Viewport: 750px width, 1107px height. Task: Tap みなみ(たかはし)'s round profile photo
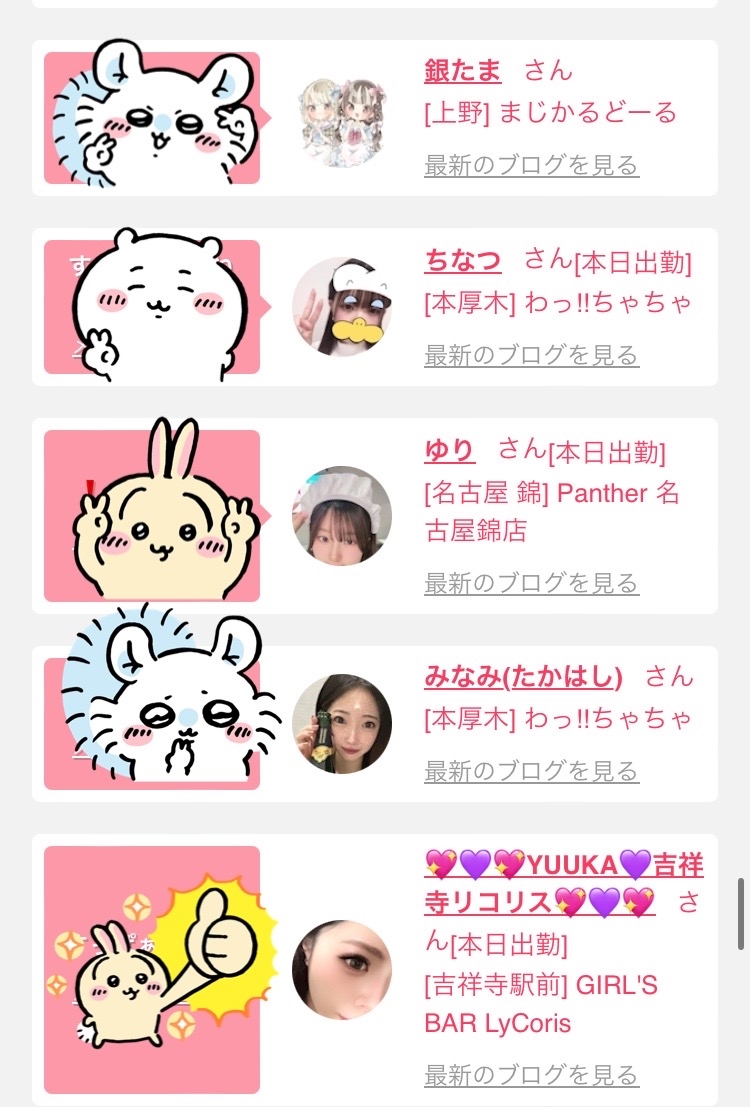pyautogui.click(x=342, y=724)
